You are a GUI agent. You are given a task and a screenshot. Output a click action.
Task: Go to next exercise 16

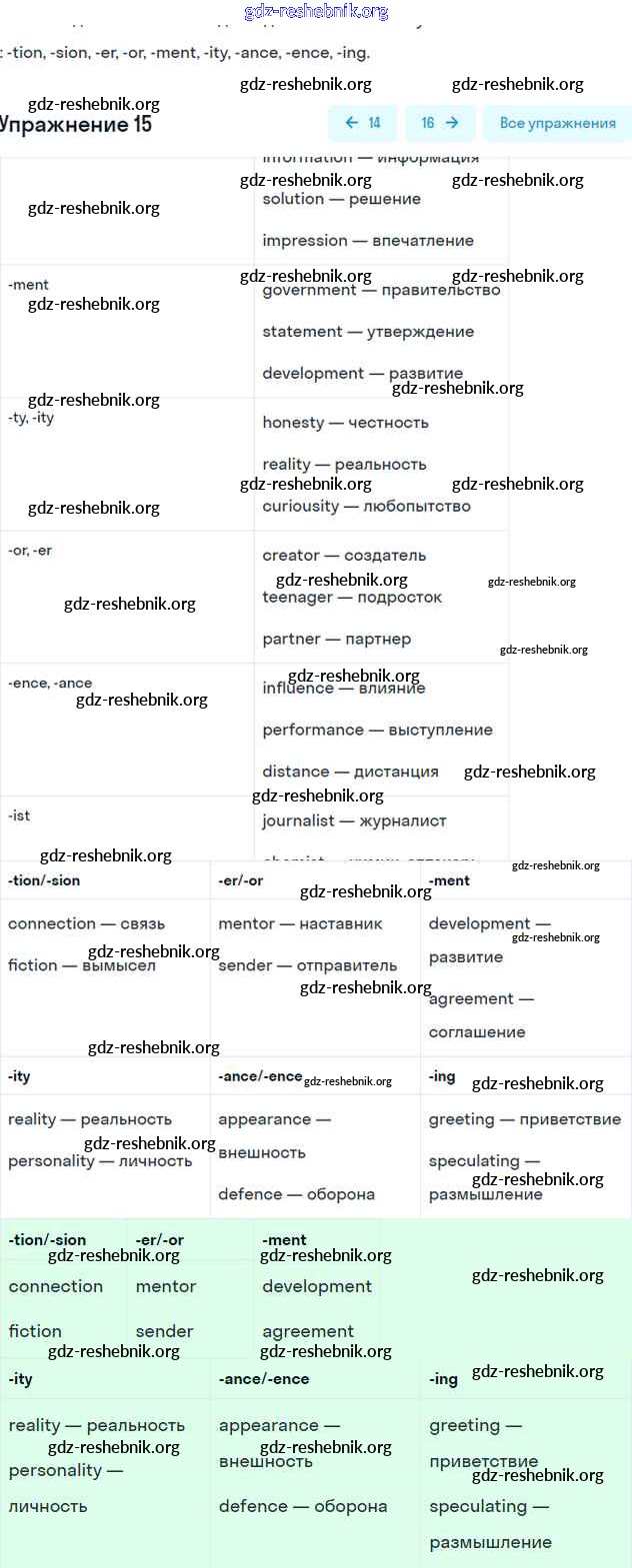439,123
